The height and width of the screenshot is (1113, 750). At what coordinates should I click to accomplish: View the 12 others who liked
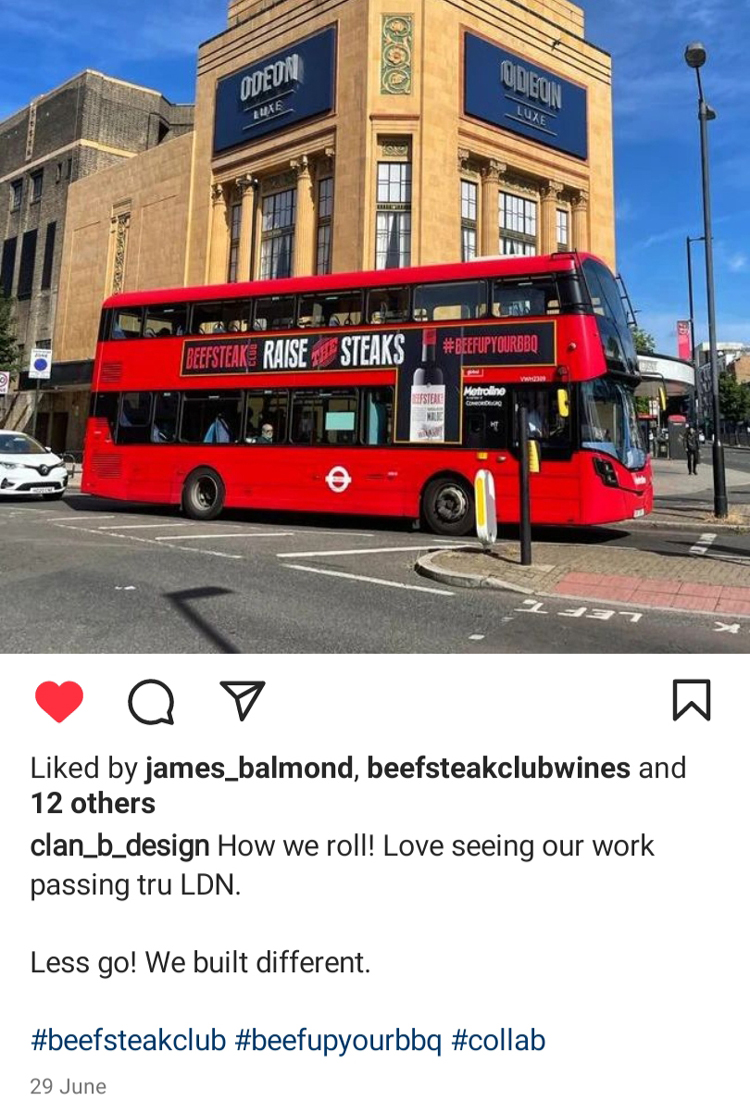pos(93,803)
